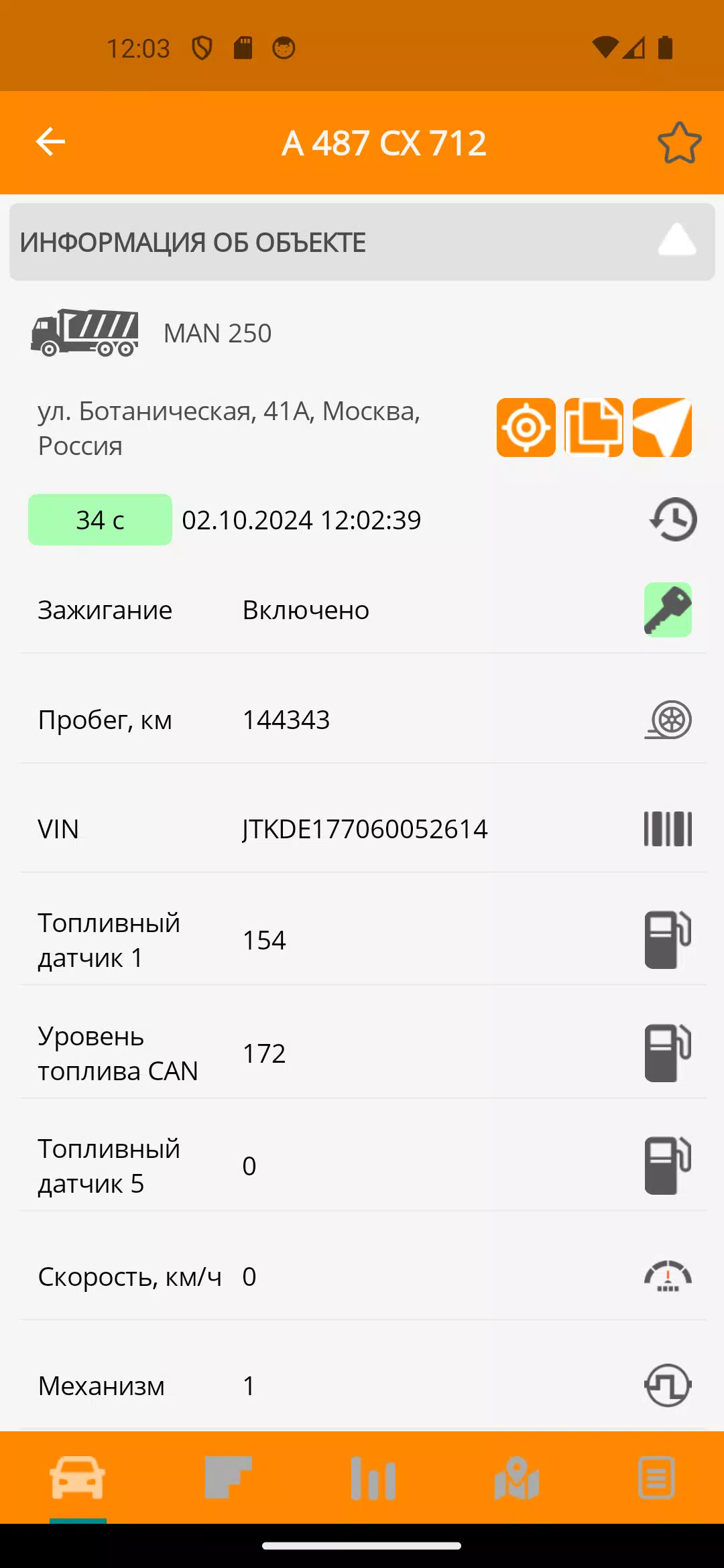Switch to the stairs-shaped tab
724x1568 pixels.
click(228, 1478)
